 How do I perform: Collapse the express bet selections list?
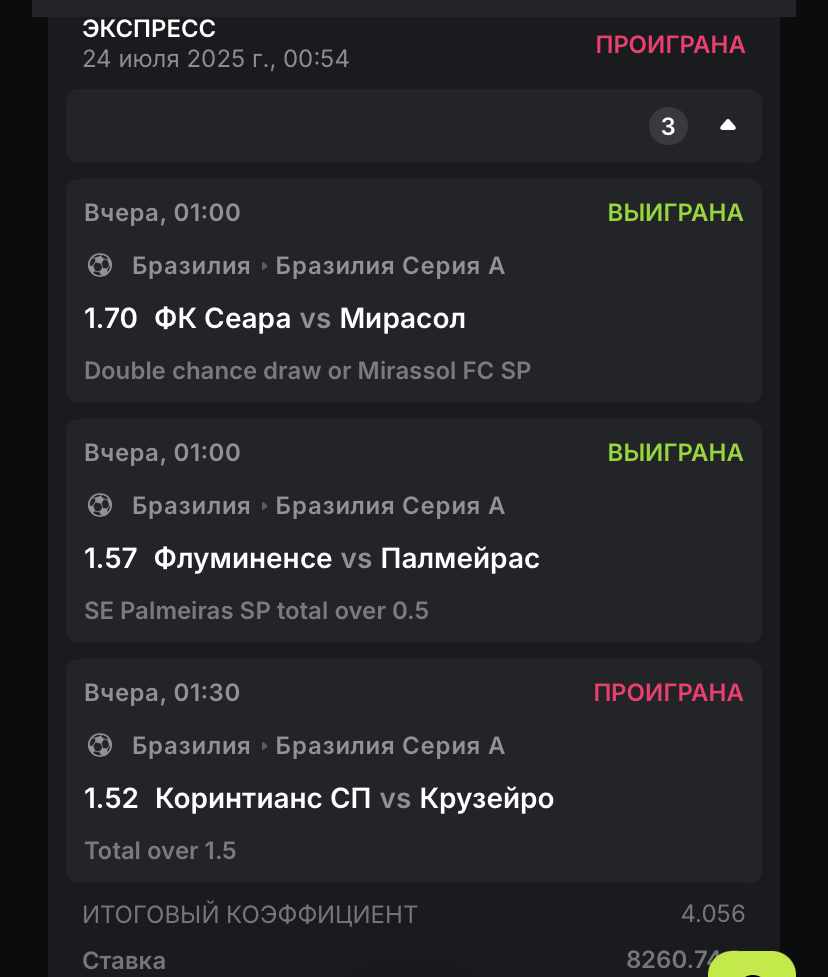[728, 126]
